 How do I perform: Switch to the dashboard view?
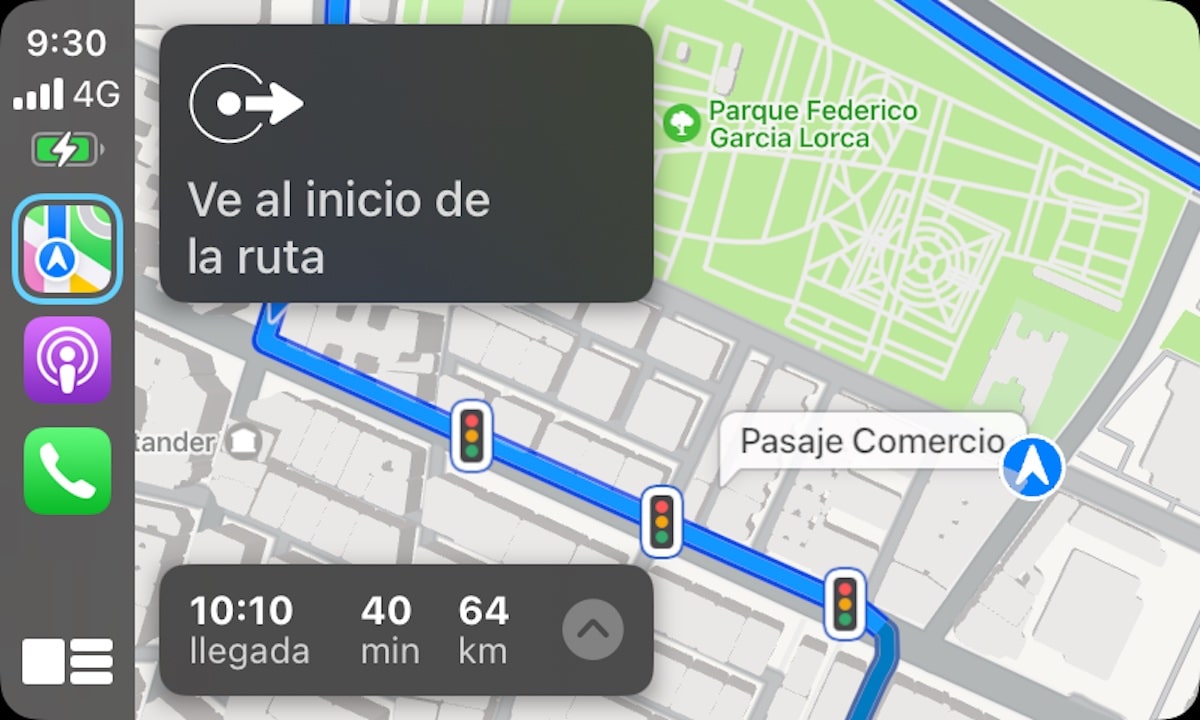67,661
